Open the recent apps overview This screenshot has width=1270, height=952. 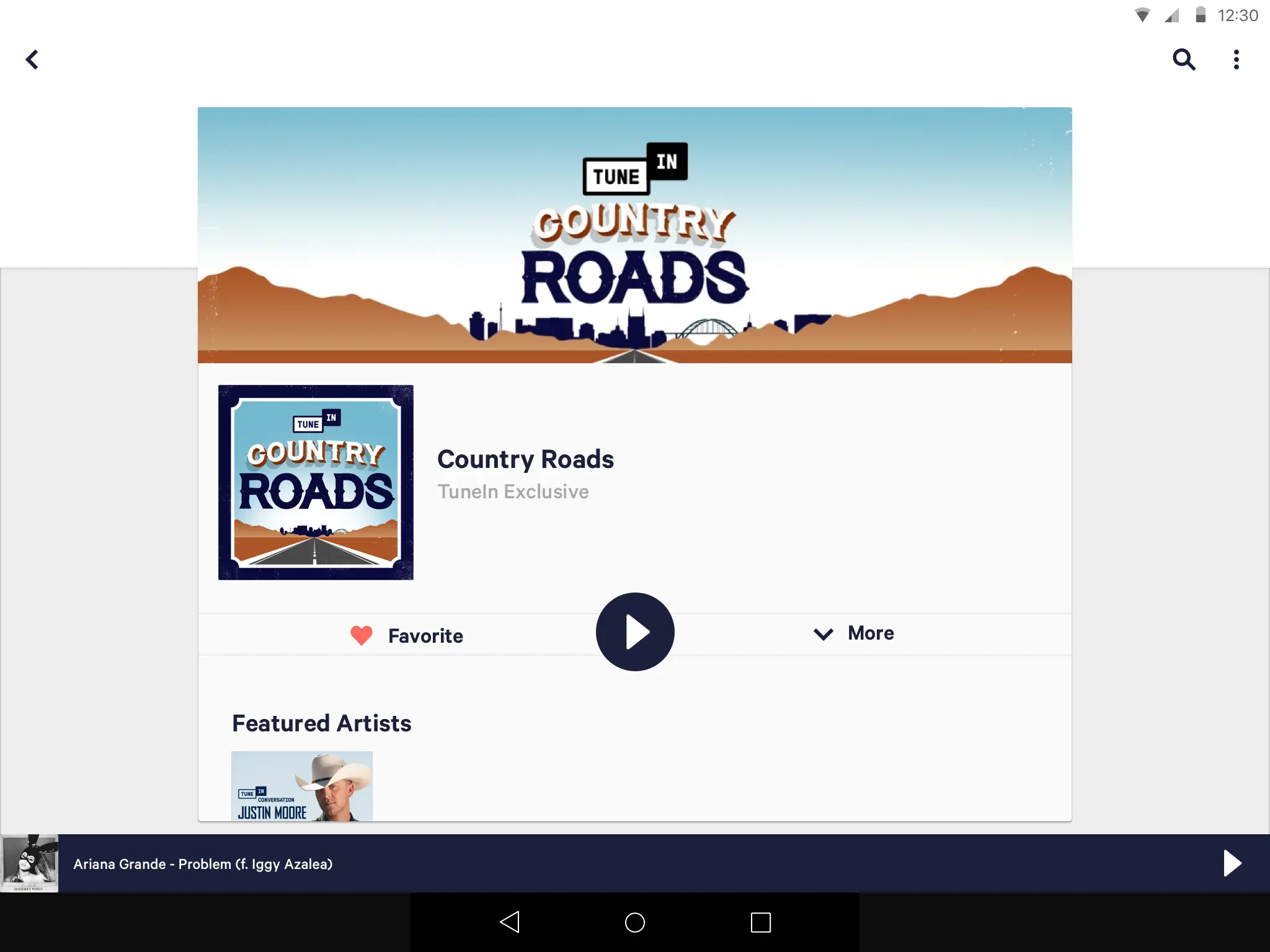(x=760, y=922)
